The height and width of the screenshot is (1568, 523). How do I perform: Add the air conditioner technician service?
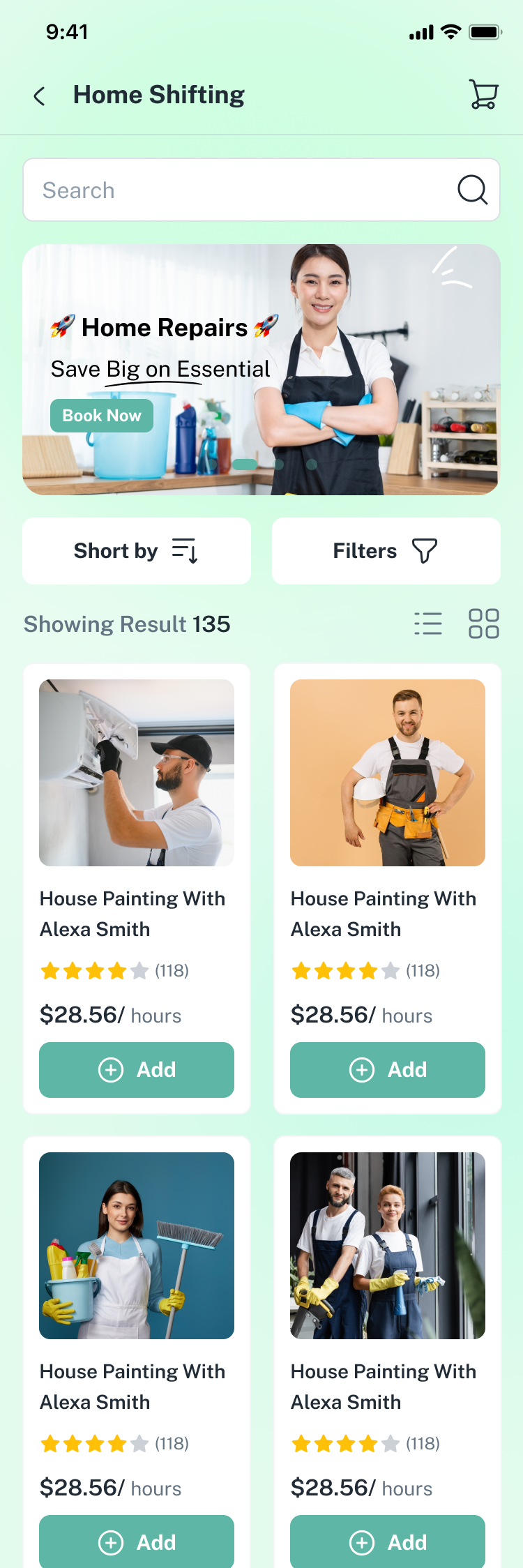(x=137, y=1070)
